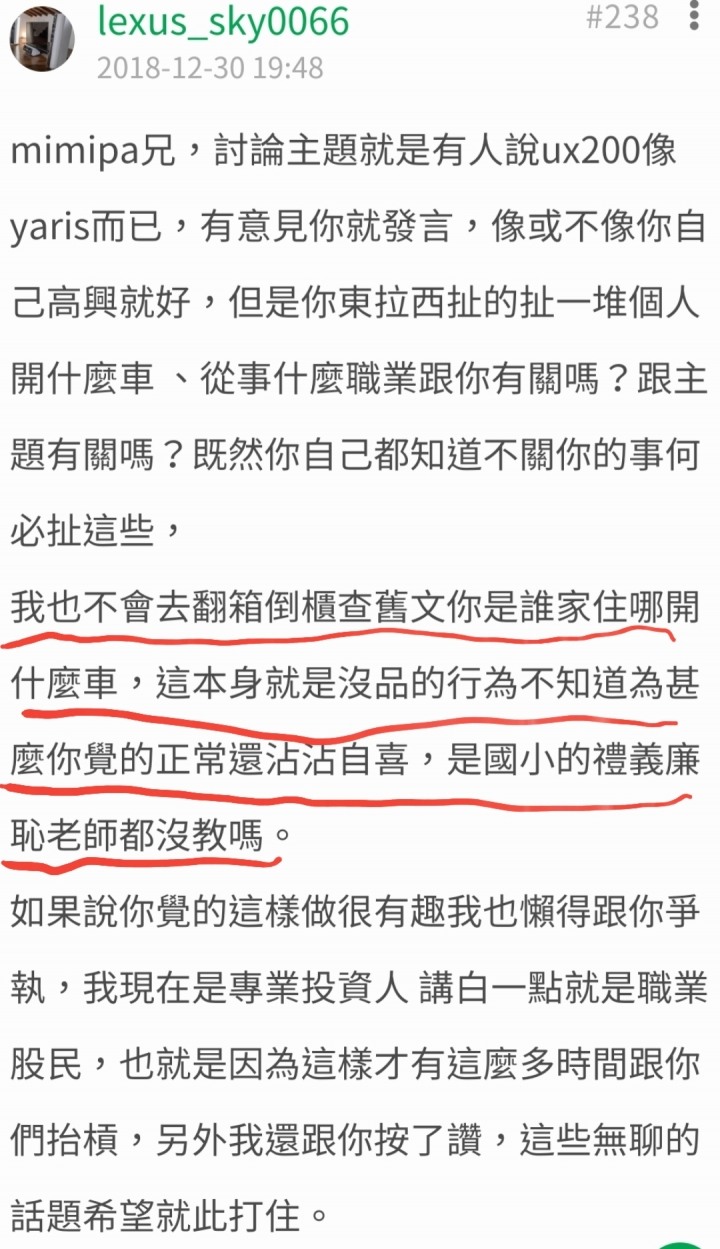Open lexus_sky0066's profile avatar

click(x=42, y=40)
